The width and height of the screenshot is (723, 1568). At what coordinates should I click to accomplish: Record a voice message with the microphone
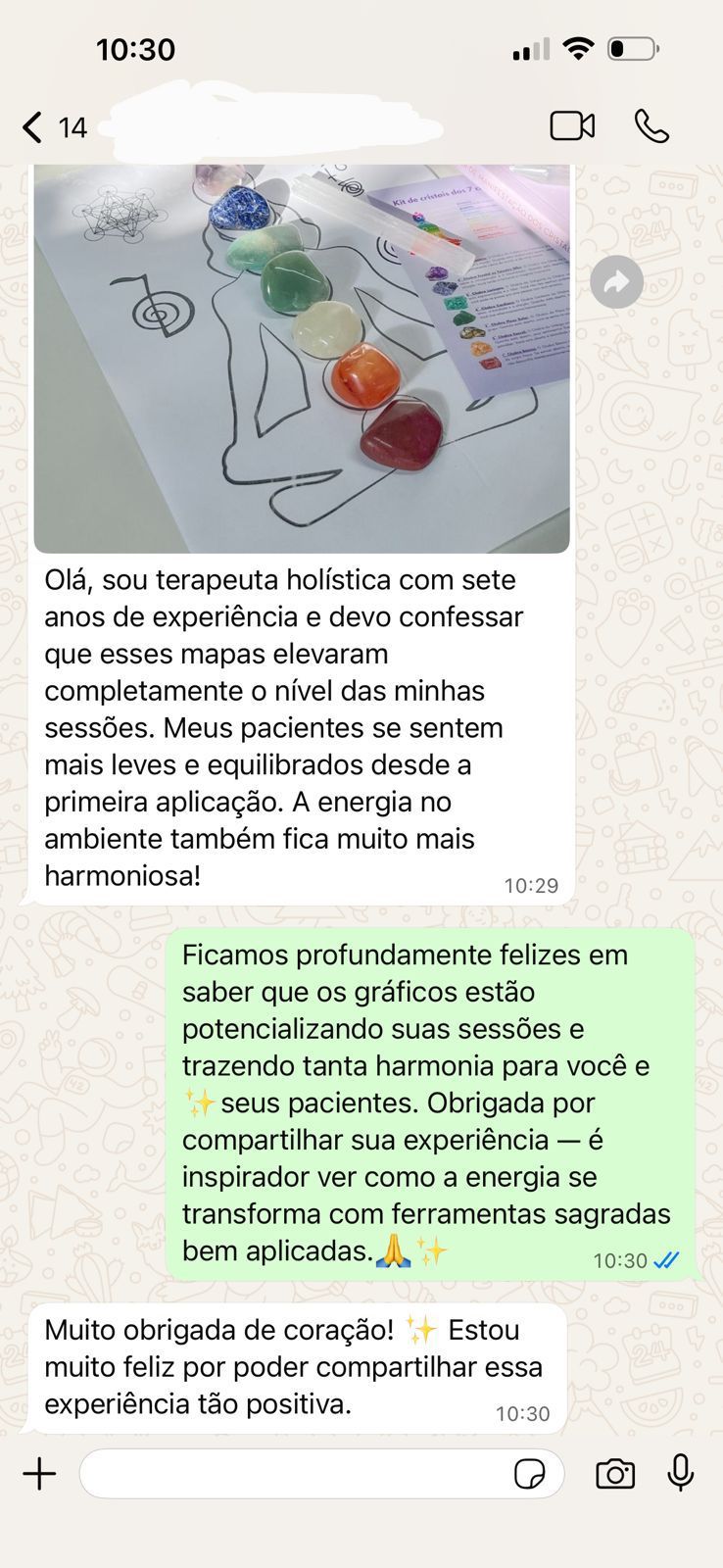[681, 1474]
